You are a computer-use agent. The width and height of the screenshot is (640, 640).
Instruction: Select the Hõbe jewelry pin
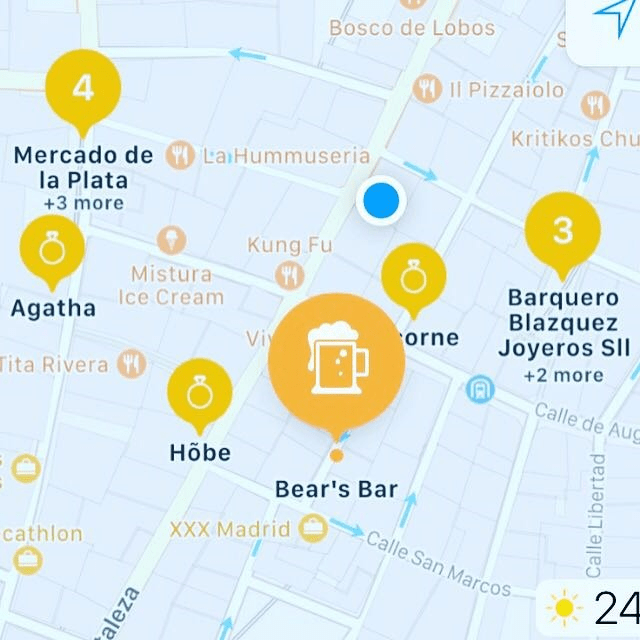pos(200,392)
